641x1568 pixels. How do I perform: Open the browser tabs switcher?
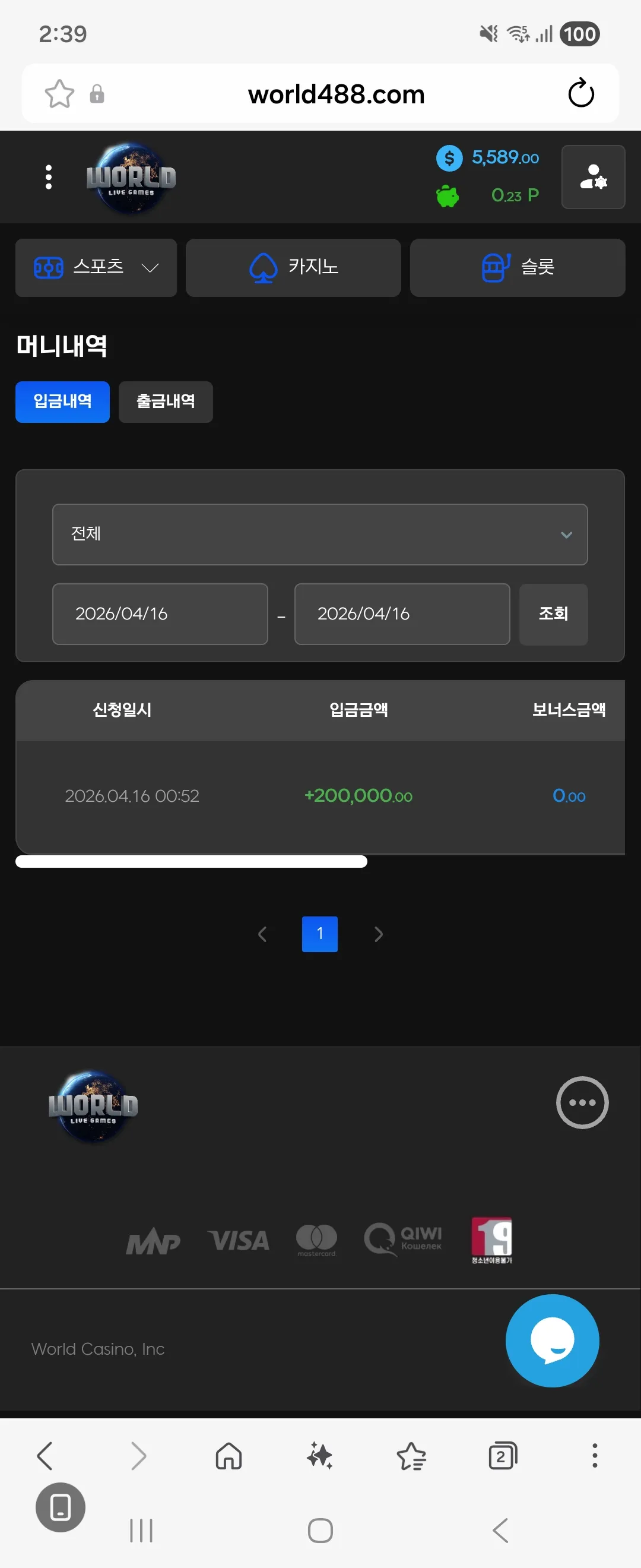503,1456
